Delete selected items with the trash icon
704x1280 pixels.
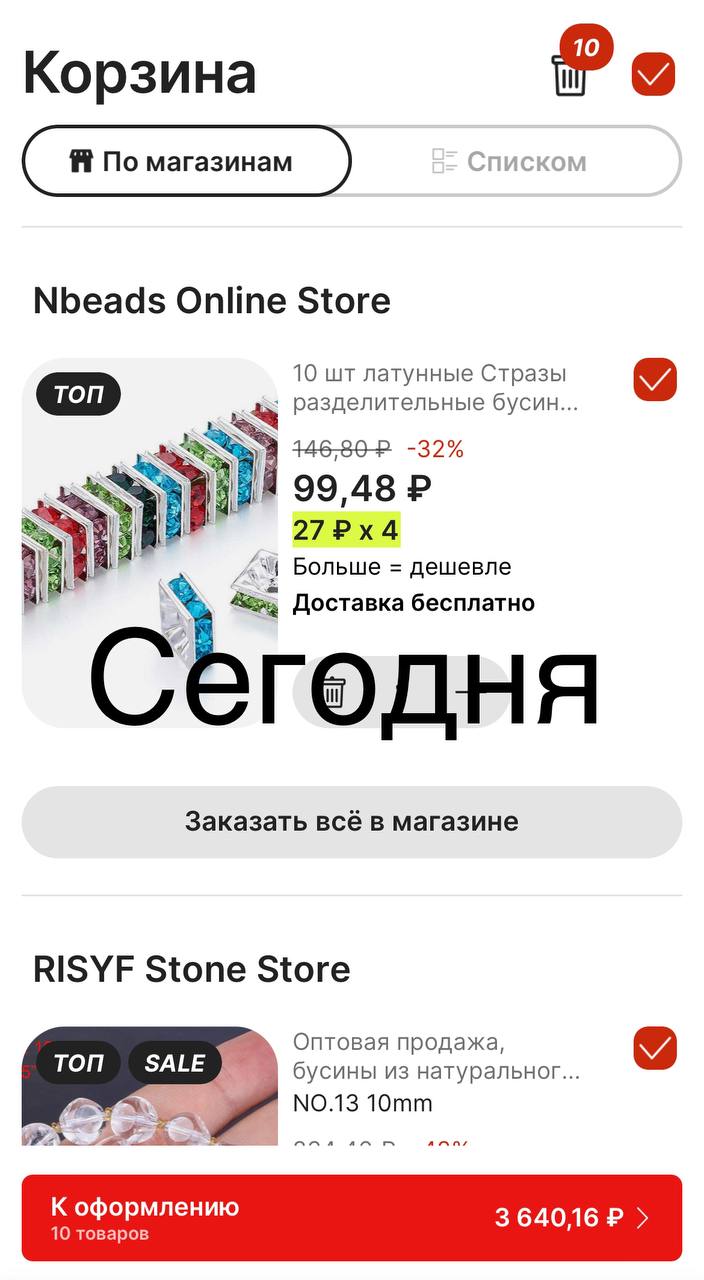click(569, 74)
